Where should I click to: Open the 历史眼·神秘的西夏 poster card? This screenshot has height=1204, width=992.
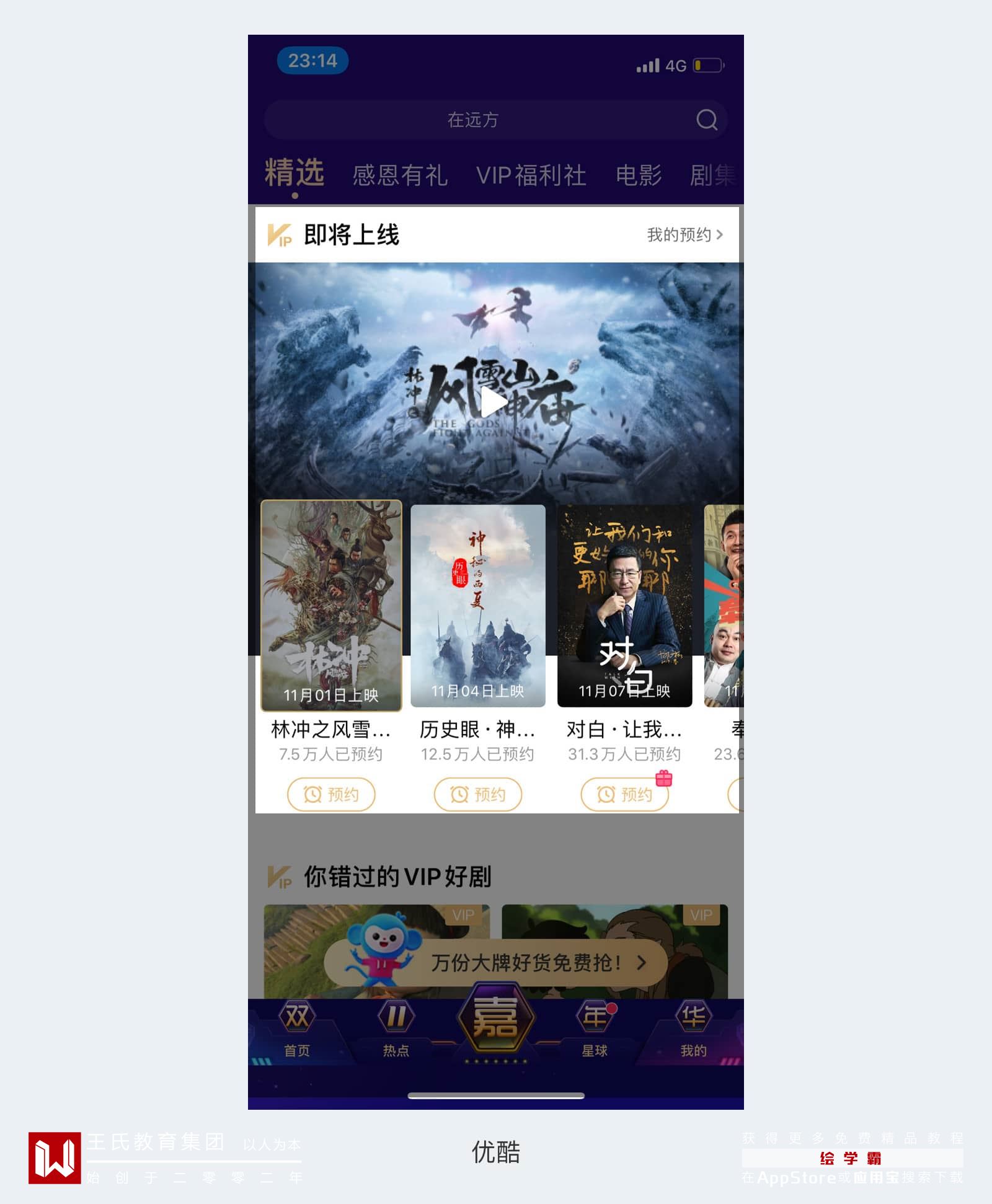coord(477,606)
